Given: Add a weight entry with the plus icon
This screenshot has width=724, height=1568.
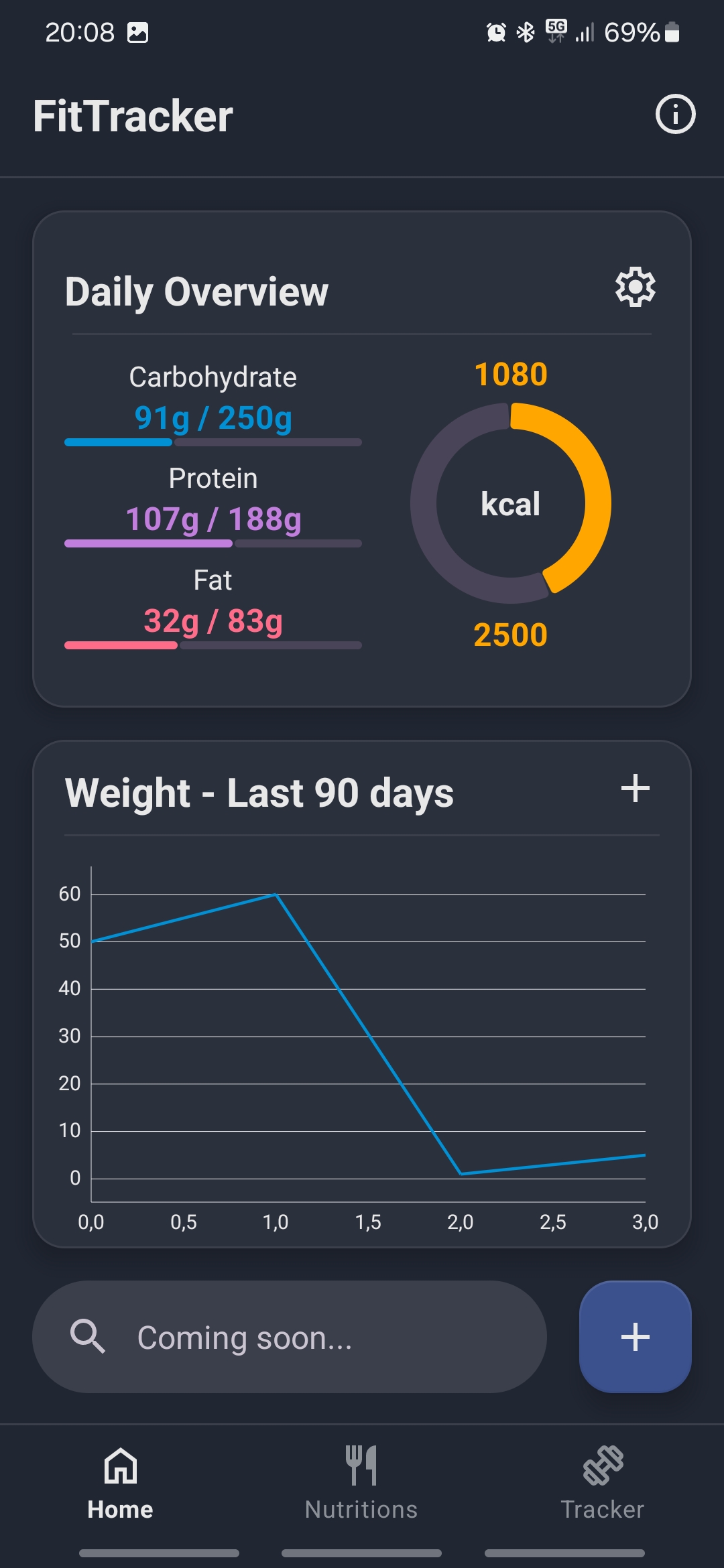Looking at the screenshot, I should [635, 789].
